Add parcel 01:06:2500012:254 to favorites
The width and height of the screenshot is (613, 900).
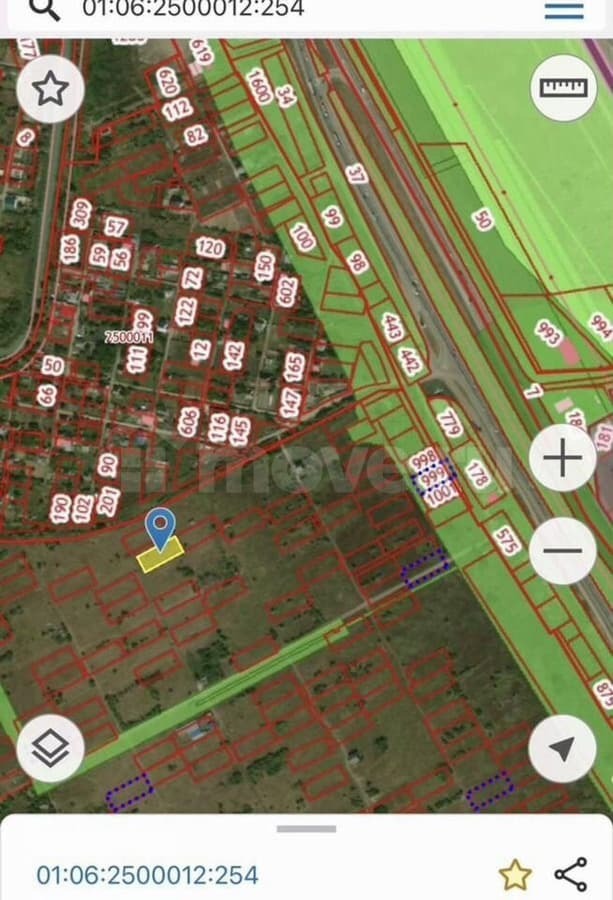pos(515,875)
